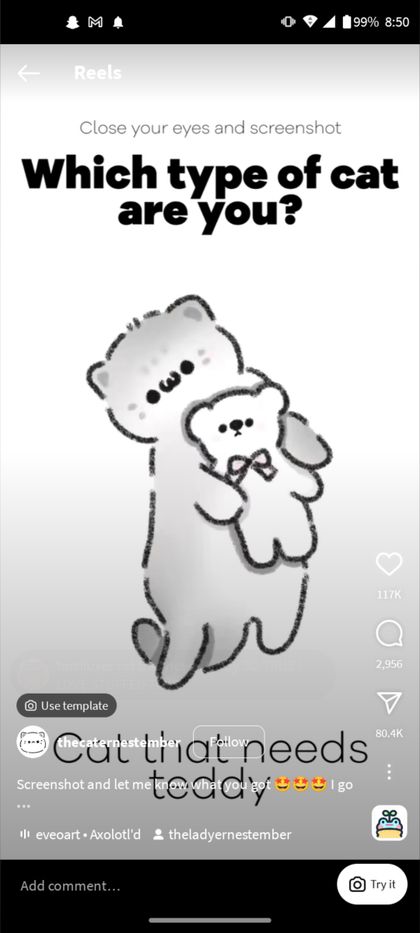Screen dimensions: 420x933
Task: Open thecaternestember's profile picture
Action: 32,742
